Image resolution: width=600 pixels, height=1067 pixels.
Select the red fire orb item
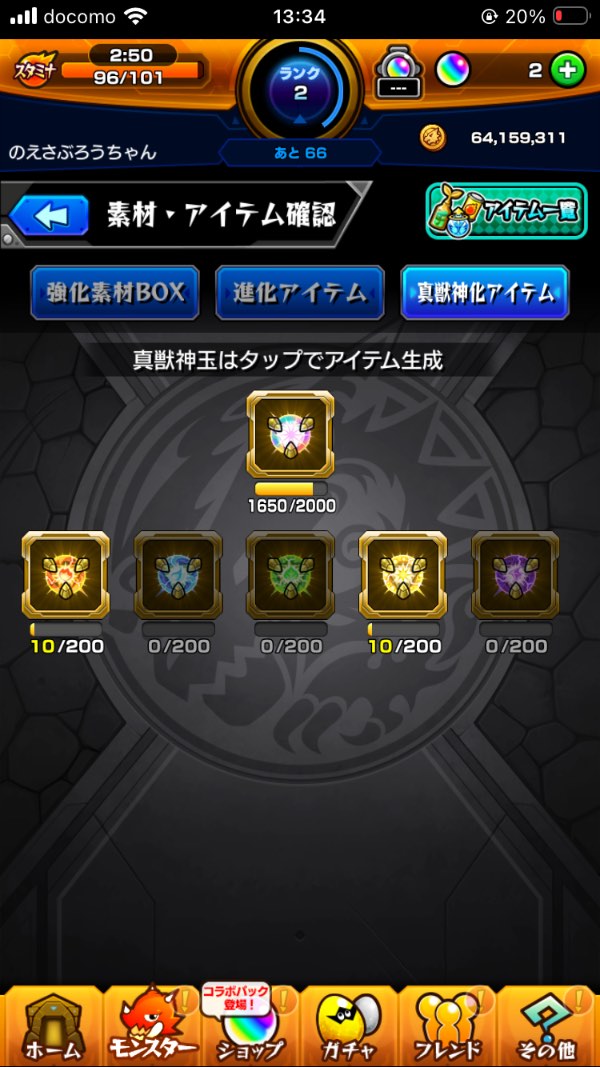click(x=66, y=575)
